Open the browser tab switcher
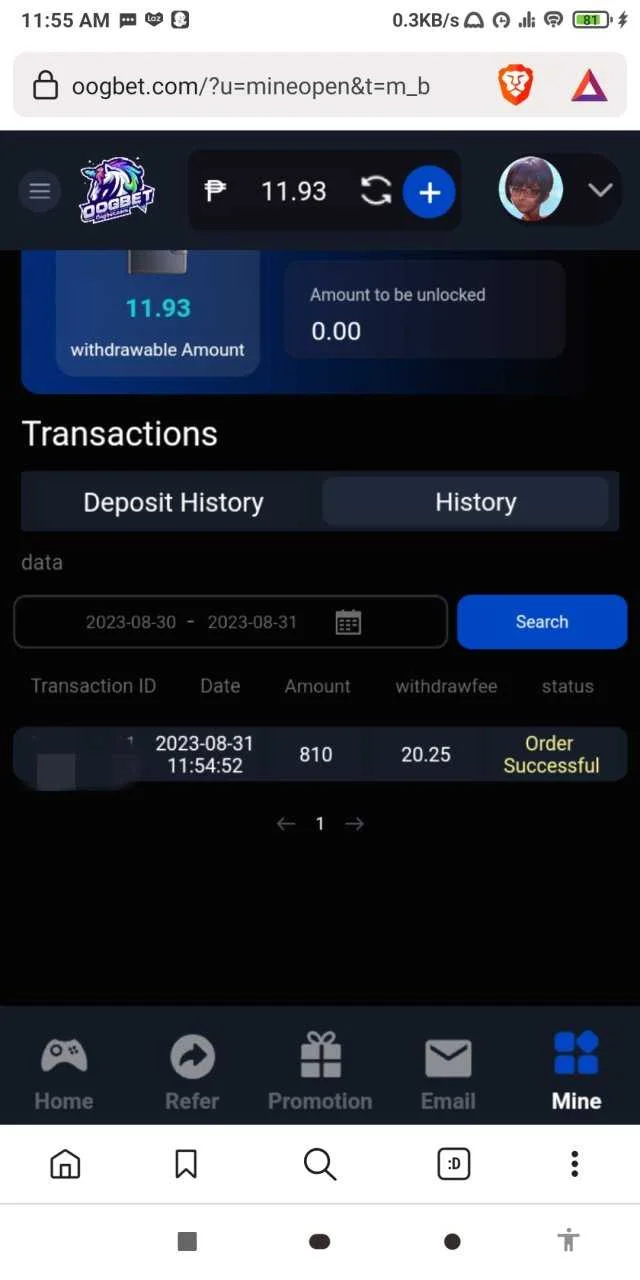The image size is (640, 1280). point(454,1163)
